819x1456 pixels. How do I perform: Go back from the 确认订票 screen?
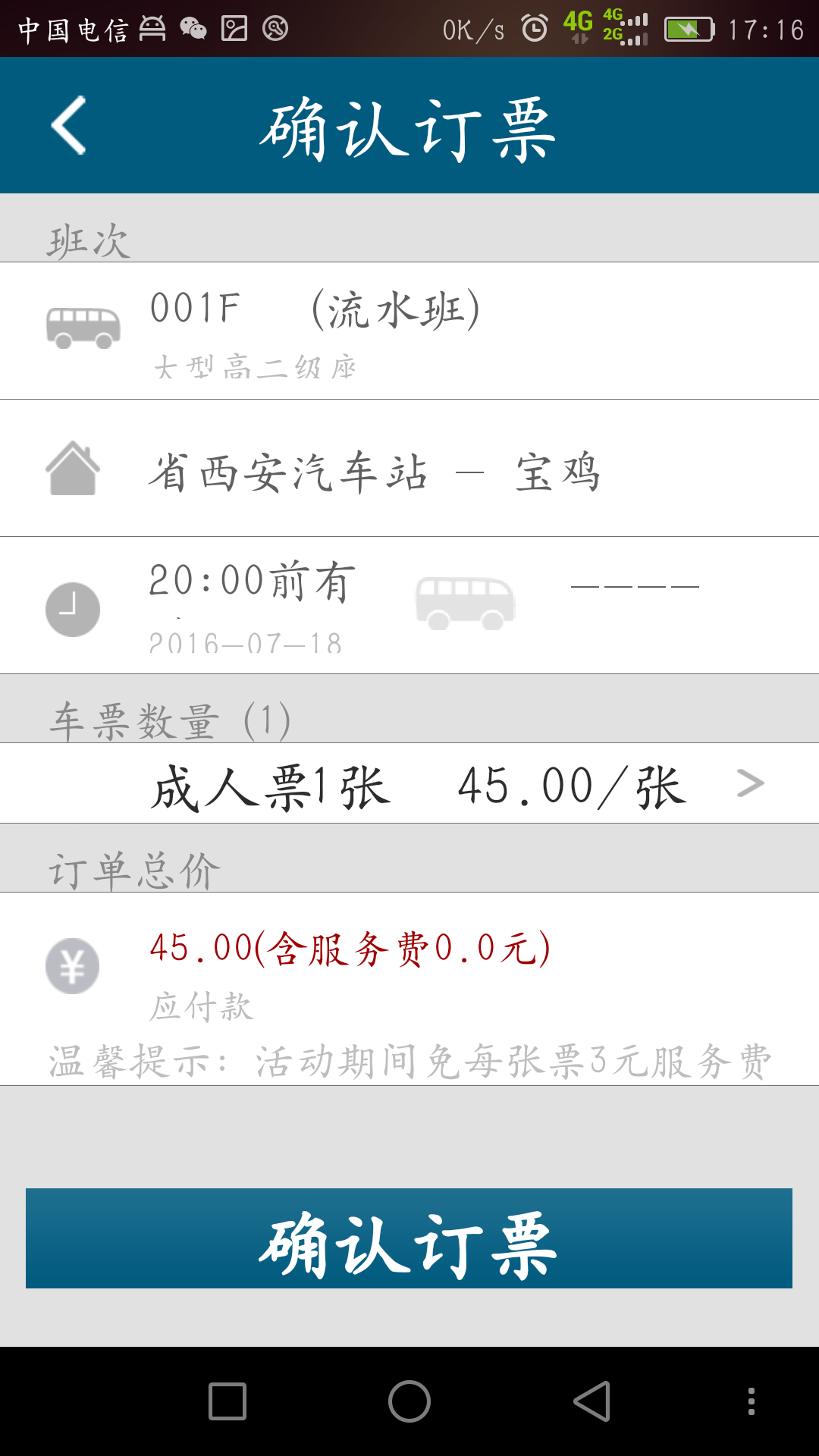68,126
